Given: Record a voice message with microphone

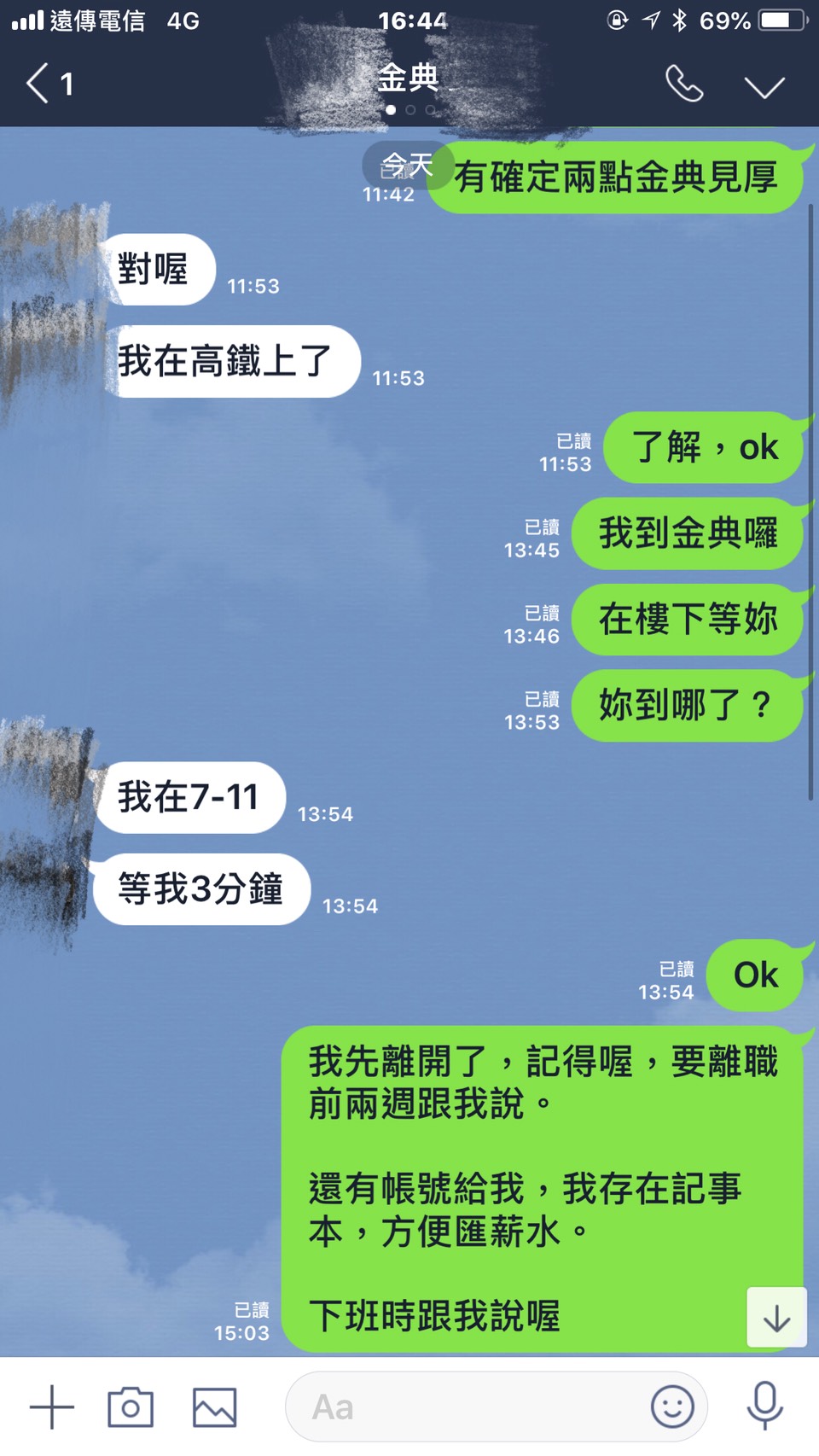Looking at the screenshot, I should click(x=765, y=1406).
